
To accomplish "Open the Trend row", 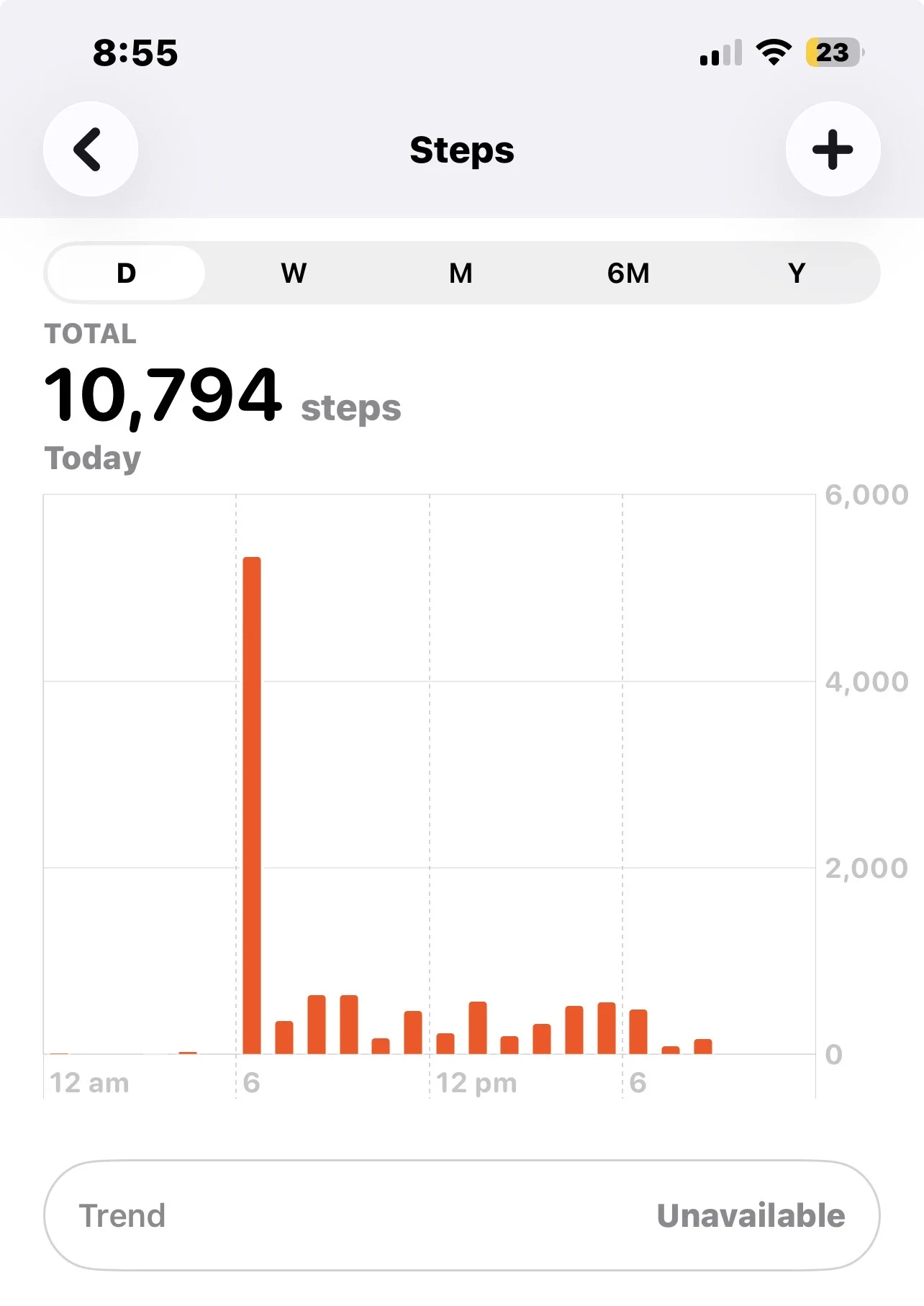I will (462, 1215).
